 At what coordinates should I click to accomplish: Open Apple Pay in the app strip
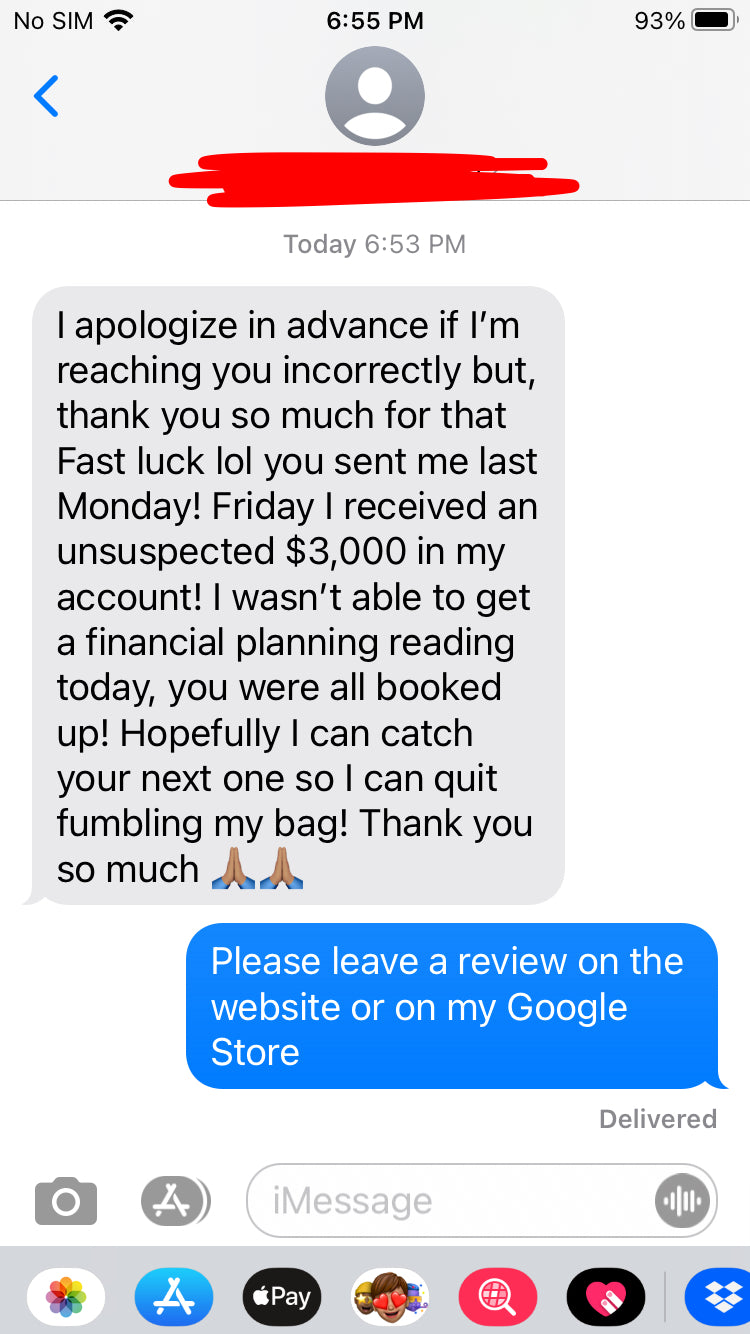[x=282, y=1297]
